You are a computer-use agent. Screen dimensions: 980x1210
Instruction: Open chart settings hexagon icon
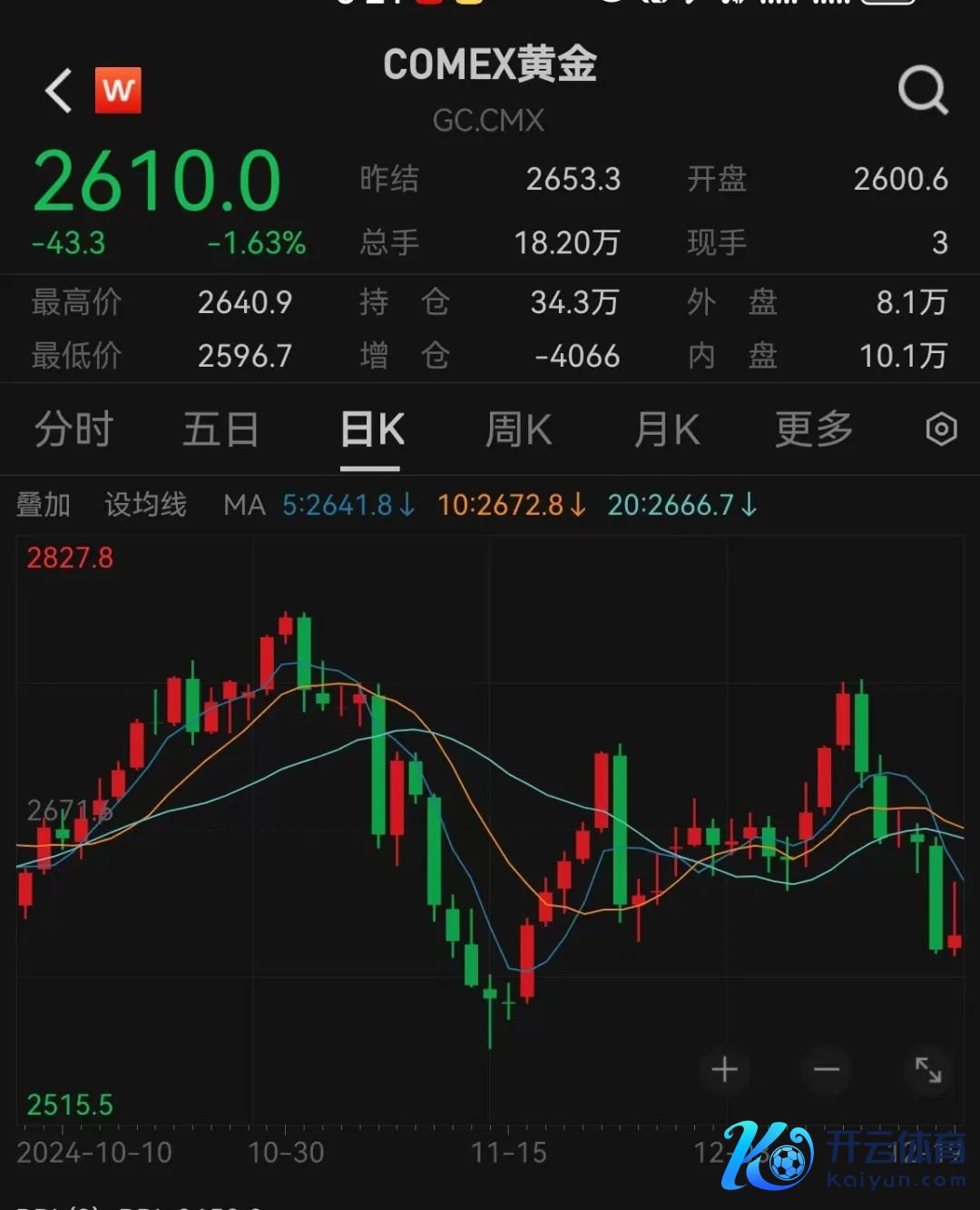[941, 429]
